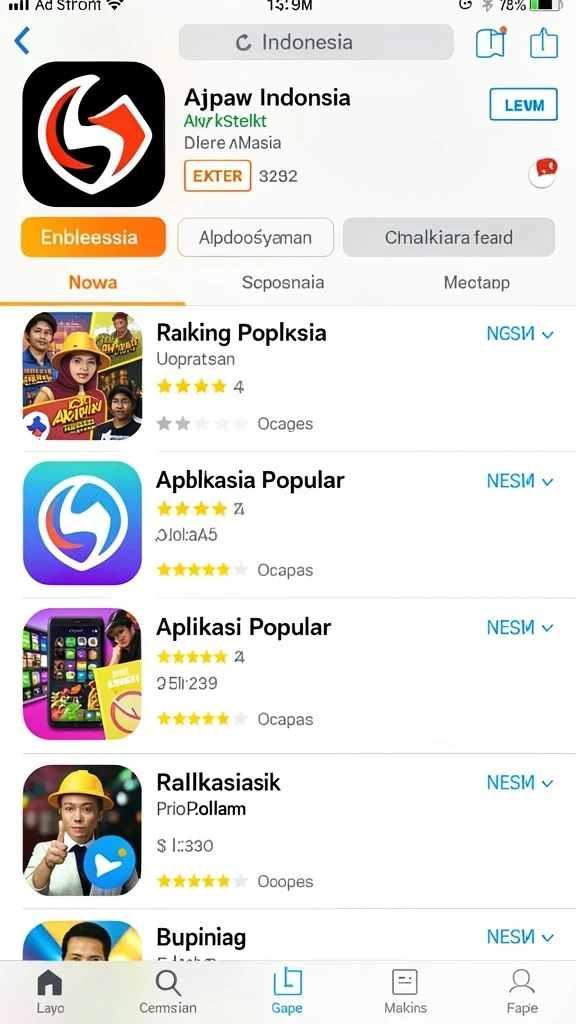
Task: Switch to the Scposnaia tab
Action: pos(283,283)
